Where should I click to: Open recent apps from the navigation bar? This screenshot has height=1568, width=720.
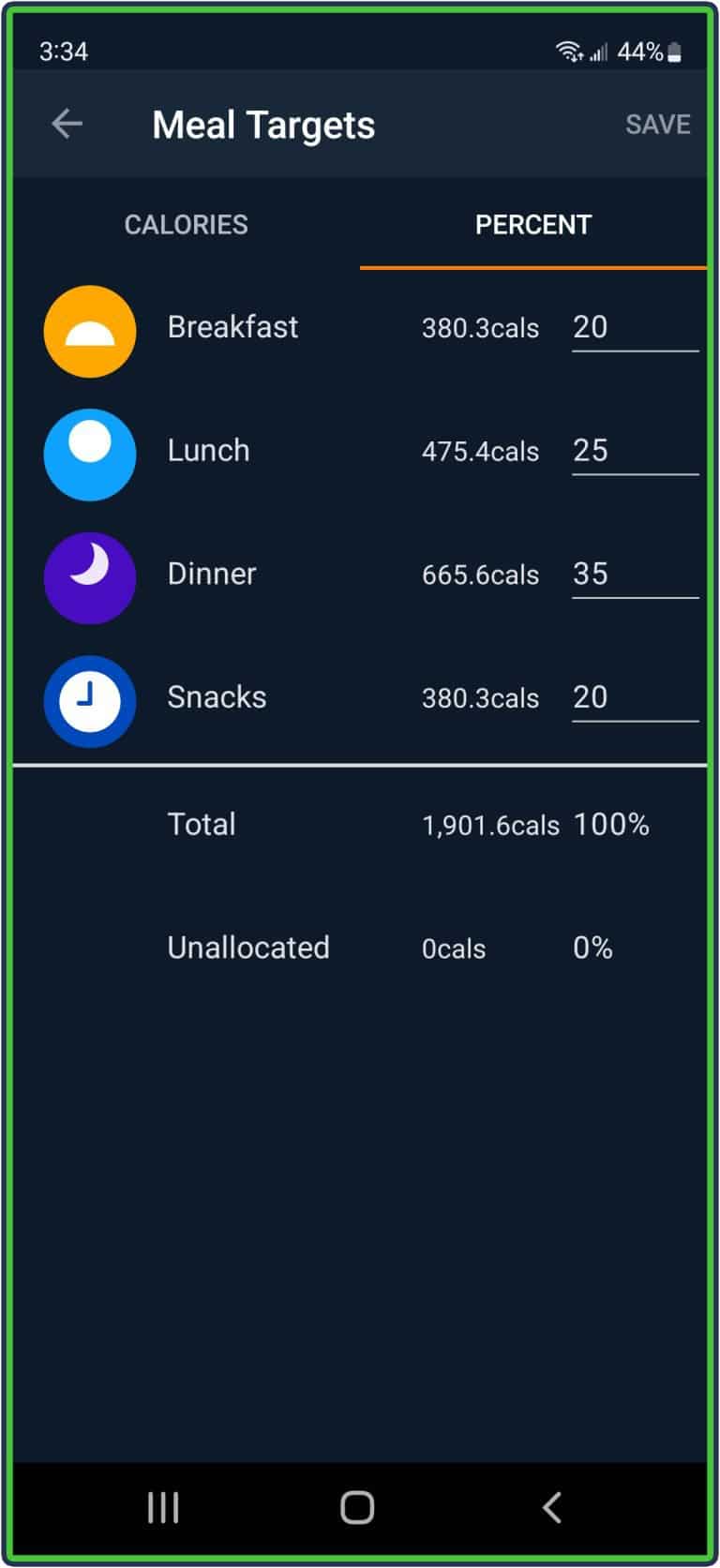point(163,1507)
